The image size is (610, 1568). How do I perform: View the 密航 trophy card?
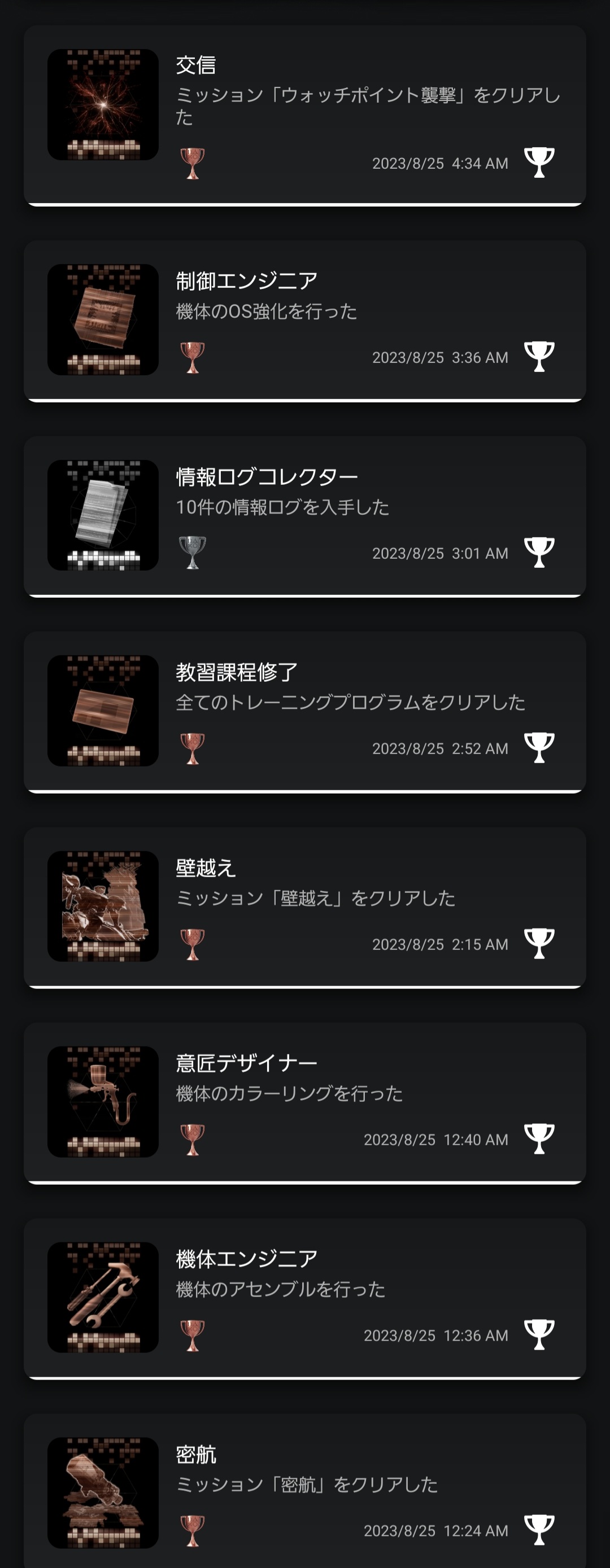[304, 1491]
